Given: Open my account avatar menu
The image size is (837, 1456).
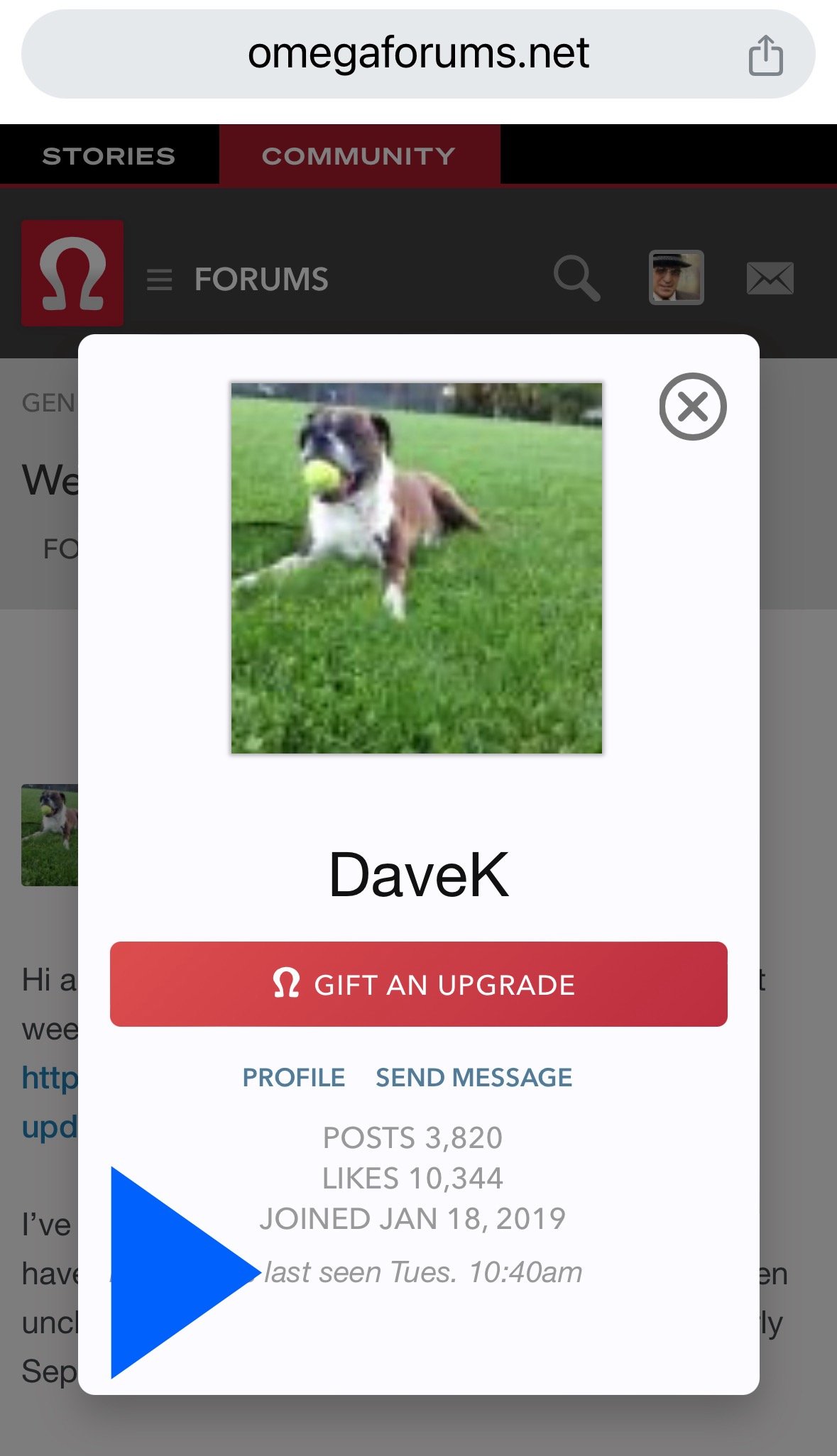Looking at the screenshot, I should tap(676, 277).
